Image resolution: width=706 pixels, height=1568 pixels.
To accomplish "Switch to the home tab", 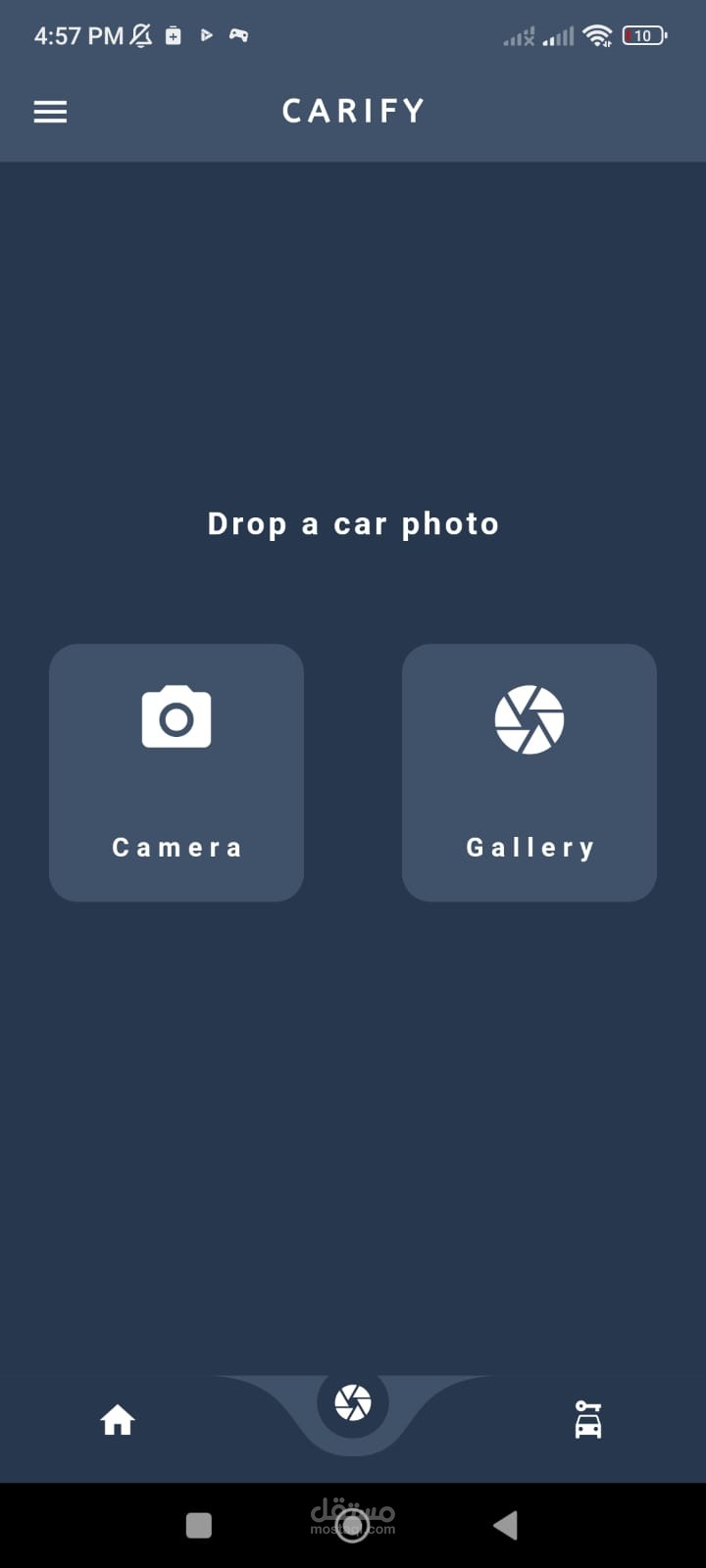I will point(118,1419).
